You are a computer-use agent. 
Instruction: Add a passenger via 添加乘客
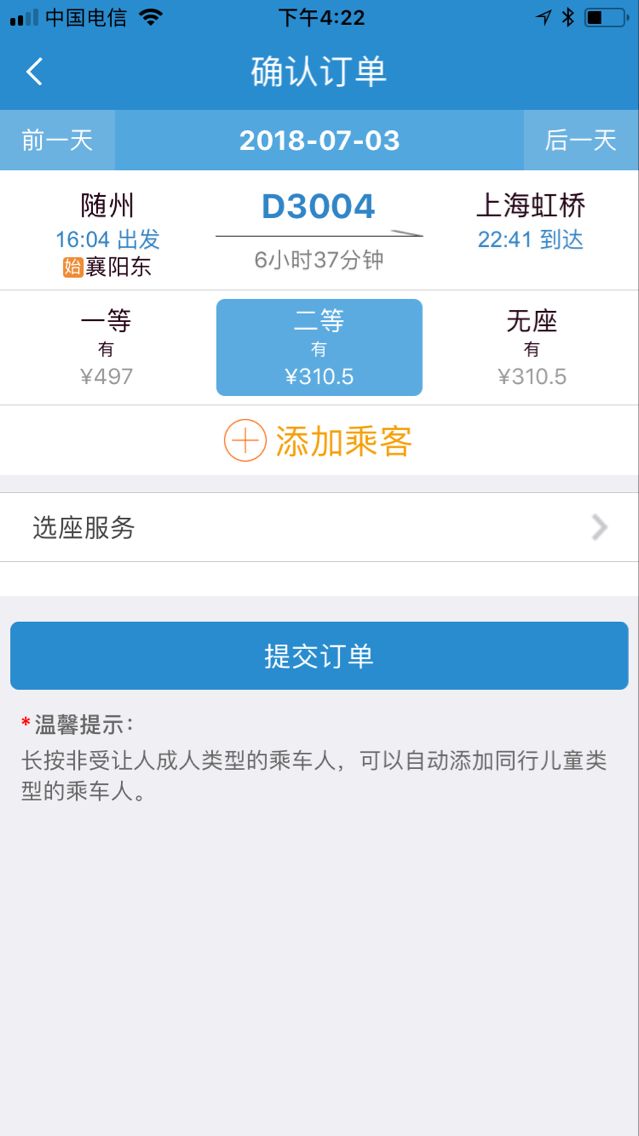point(319,441)
